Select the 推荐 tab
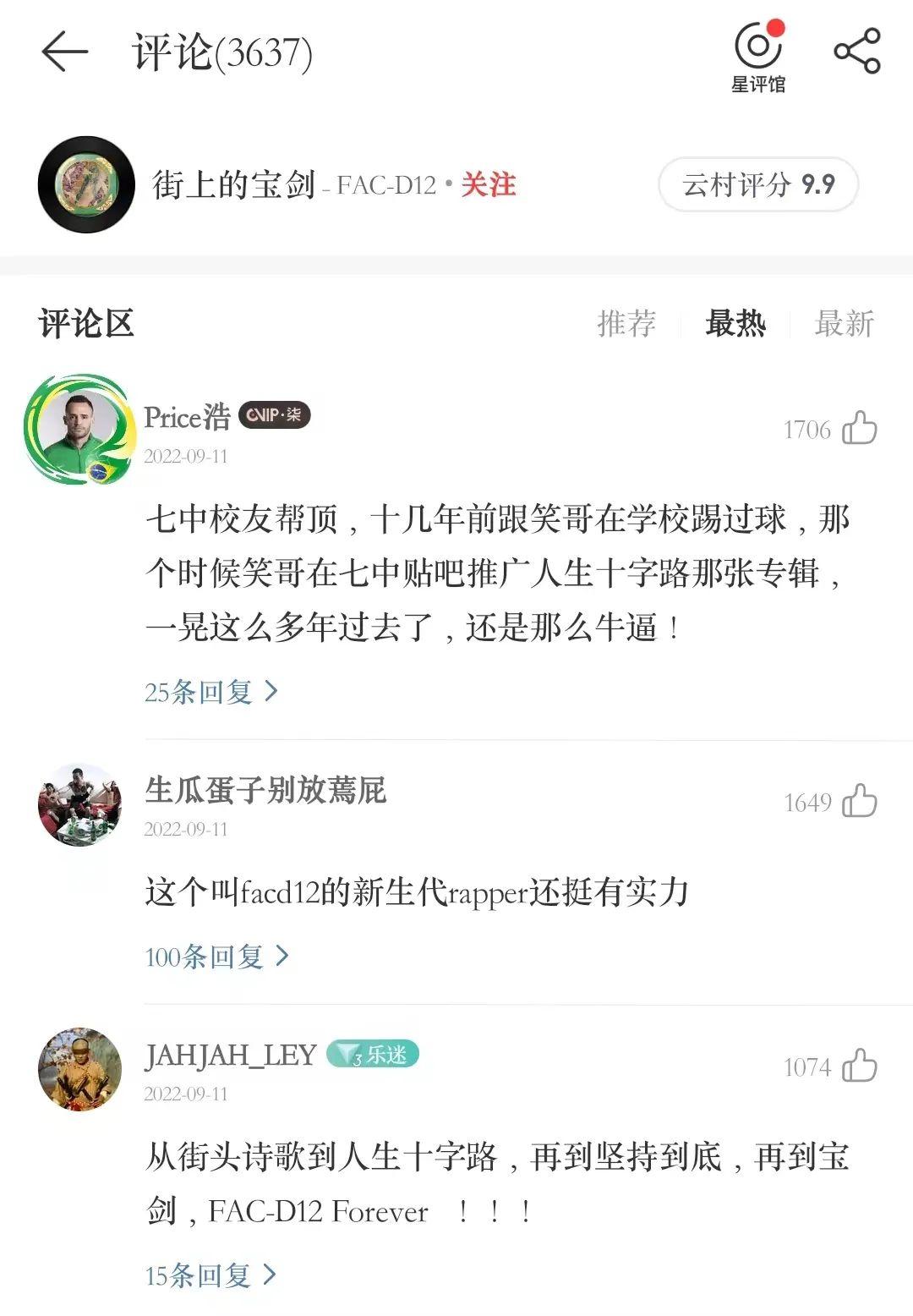913x1316 pixels. click(x=626, y=324)
